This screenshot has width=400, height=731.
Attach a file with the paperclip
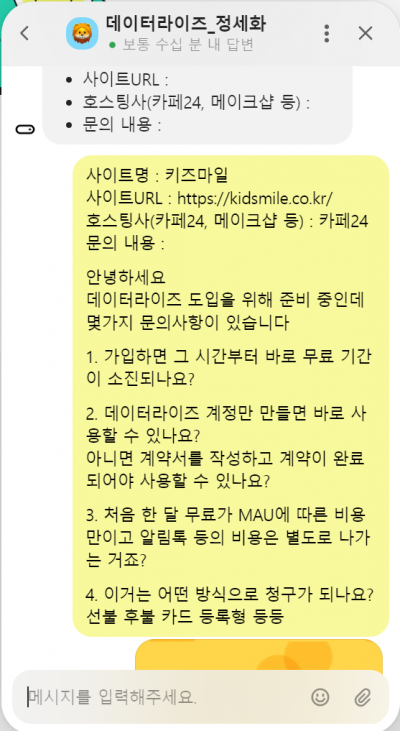[362, 697]
